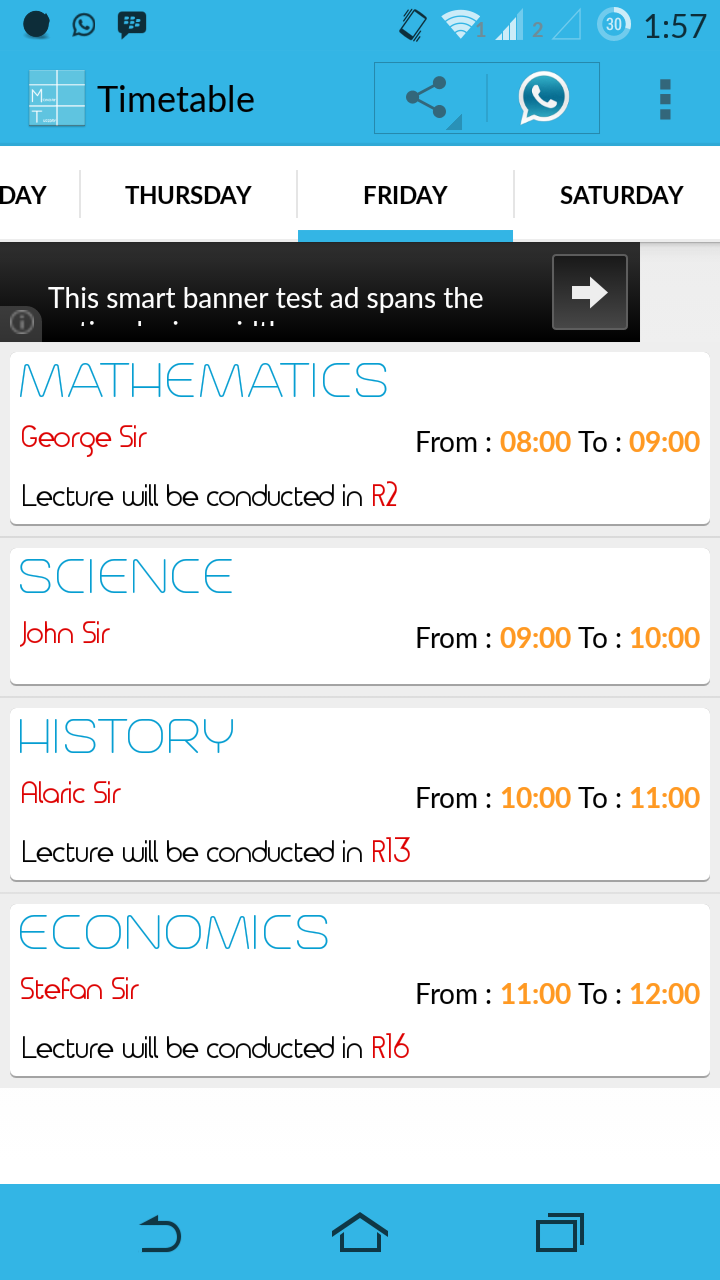Tap the ad banner arrow button
Viewport: 720px width, 1280px height.
(590, 292)
